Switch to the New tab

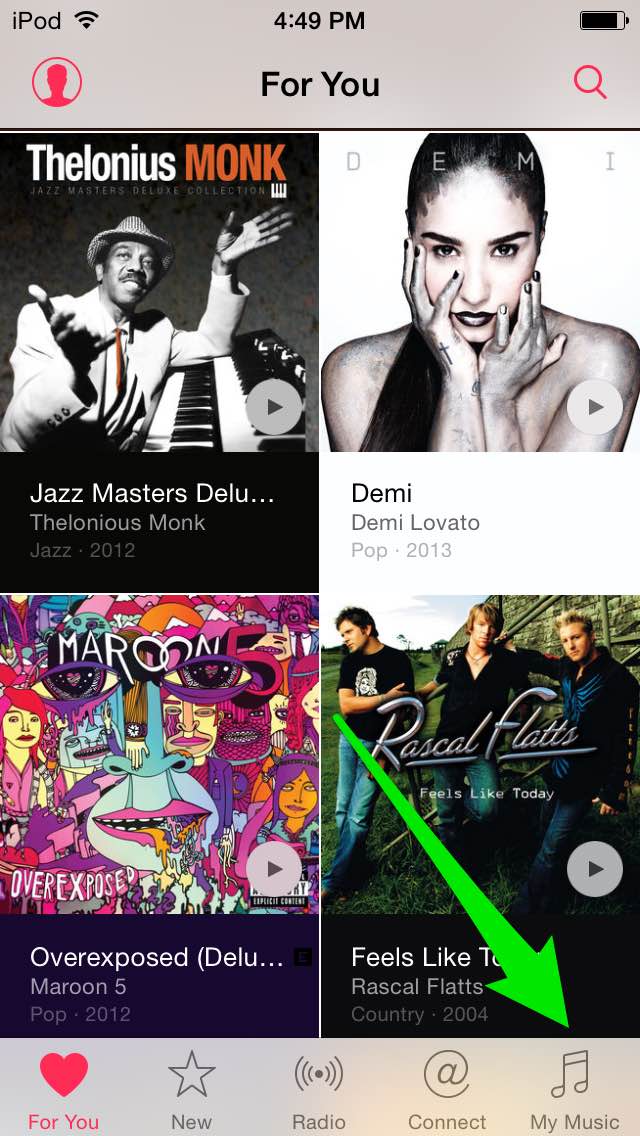192,1089
